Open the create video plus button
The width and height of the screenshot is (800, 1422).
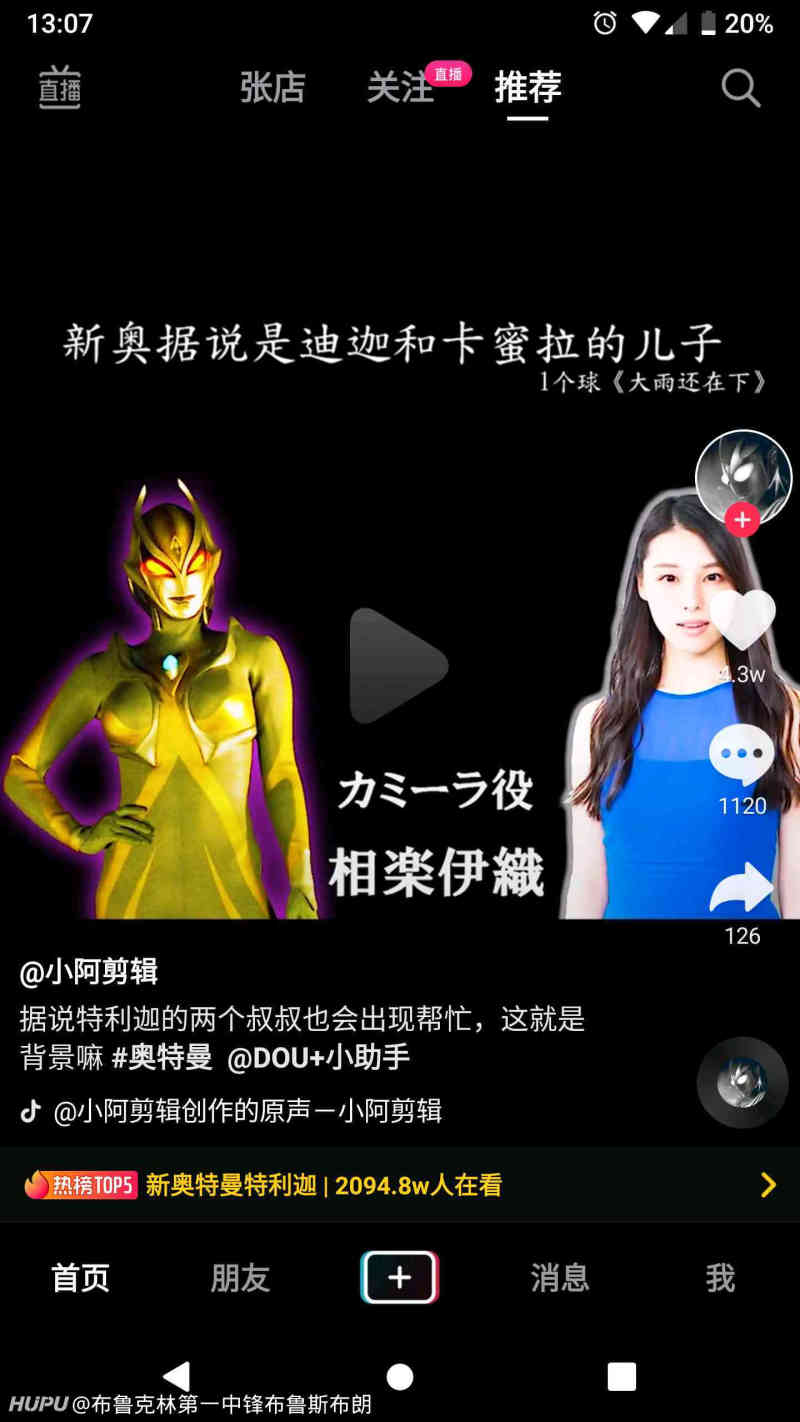(399, 1277)
